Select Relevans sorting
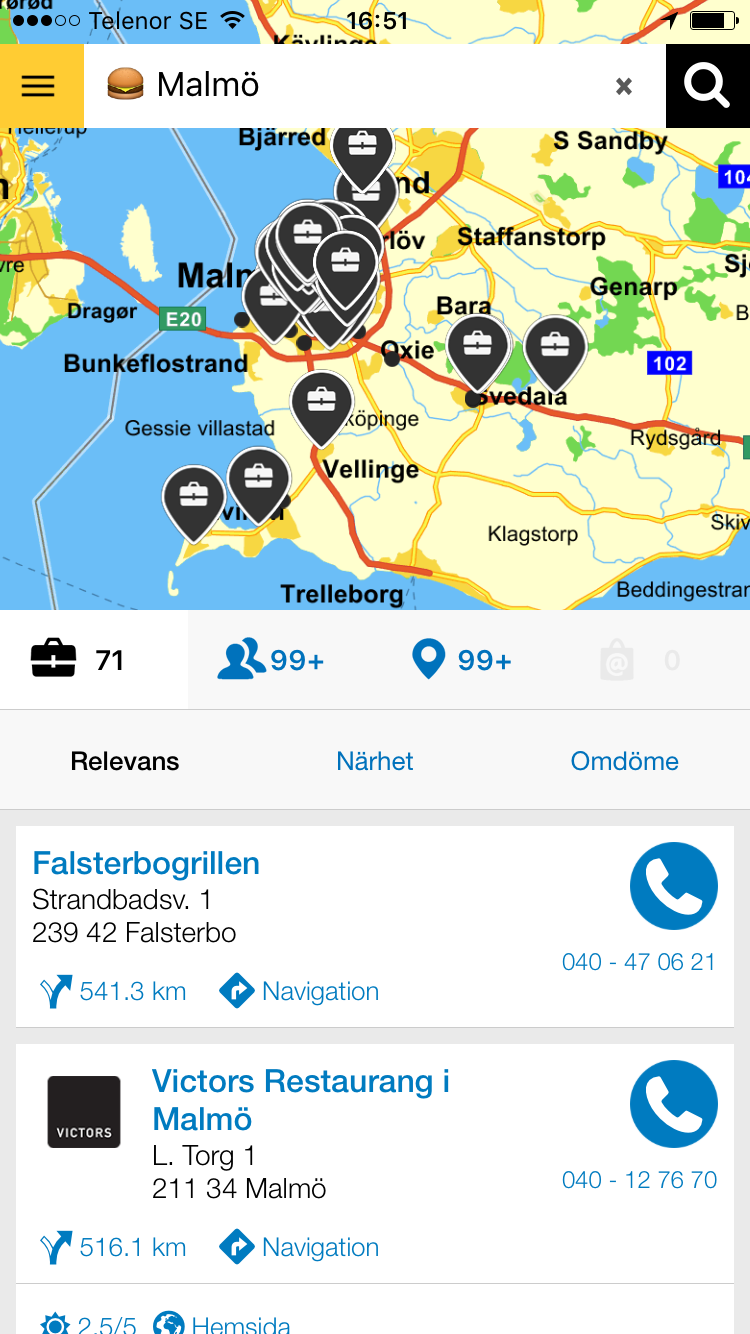 (x=125, y=762)
